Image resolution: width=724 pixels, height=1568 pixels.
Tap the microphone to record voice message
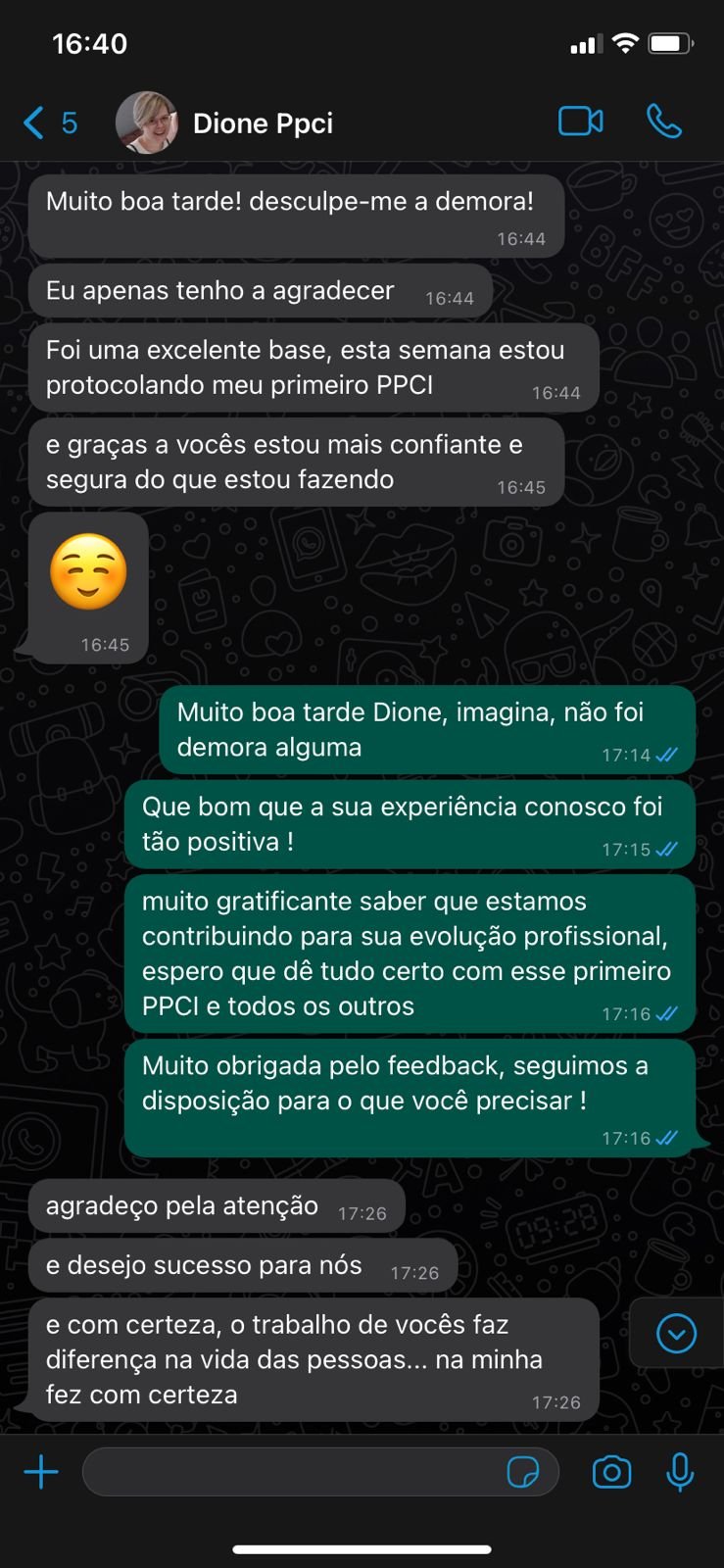pyautogui.click(x=680, y=1472)
